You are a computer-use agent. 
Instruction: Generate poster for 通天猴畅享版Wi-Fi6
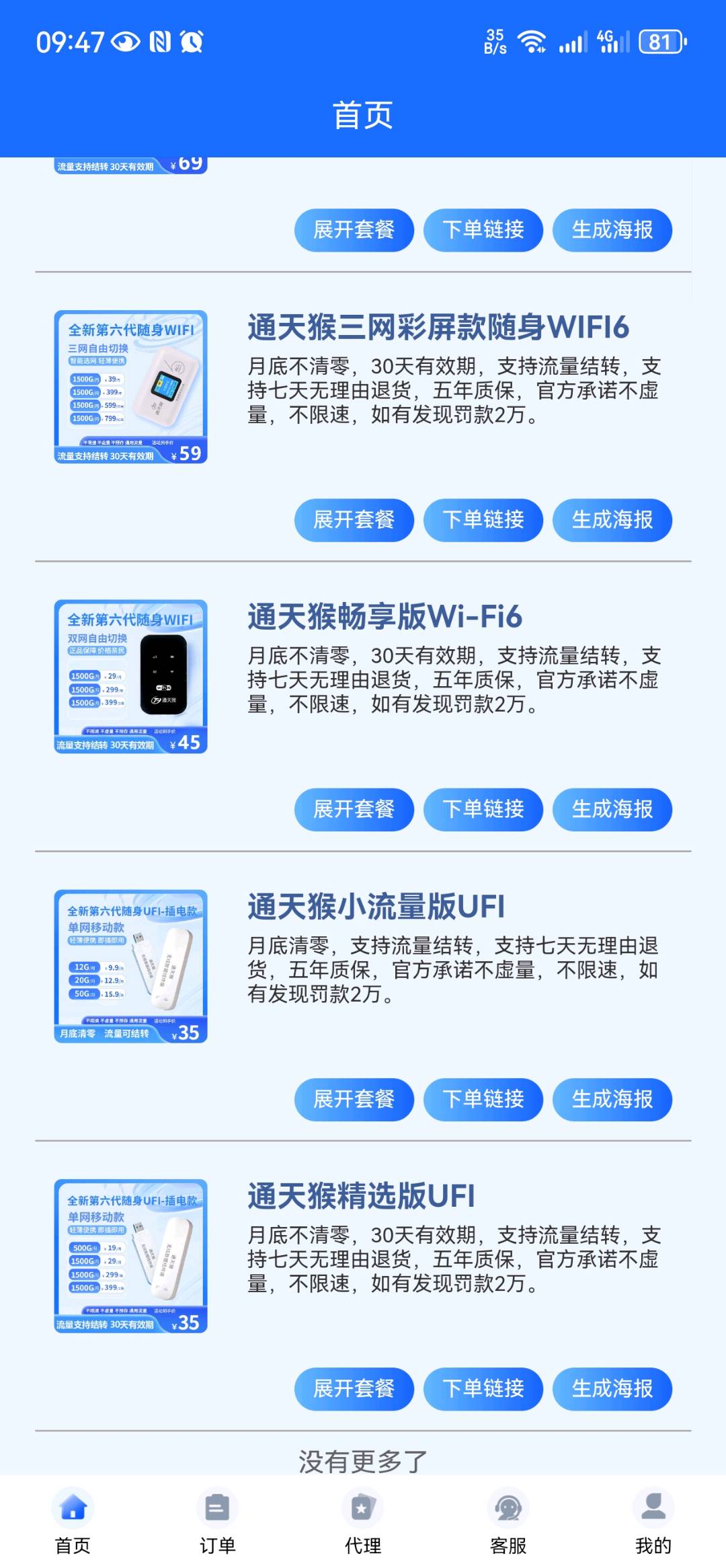pos(612,810)
